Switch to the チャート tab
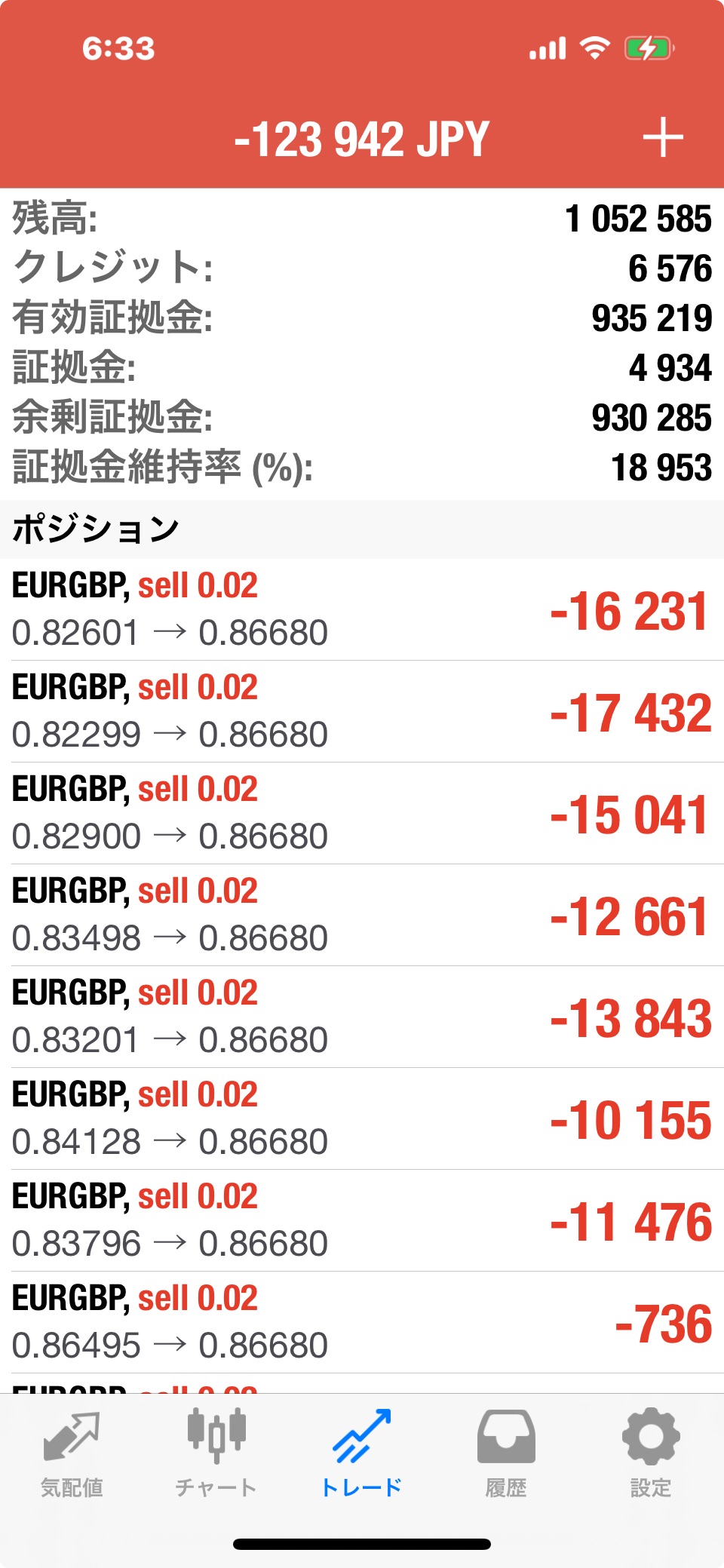The height and width of the screenshot is (1568, 724). pos(216,1454)
